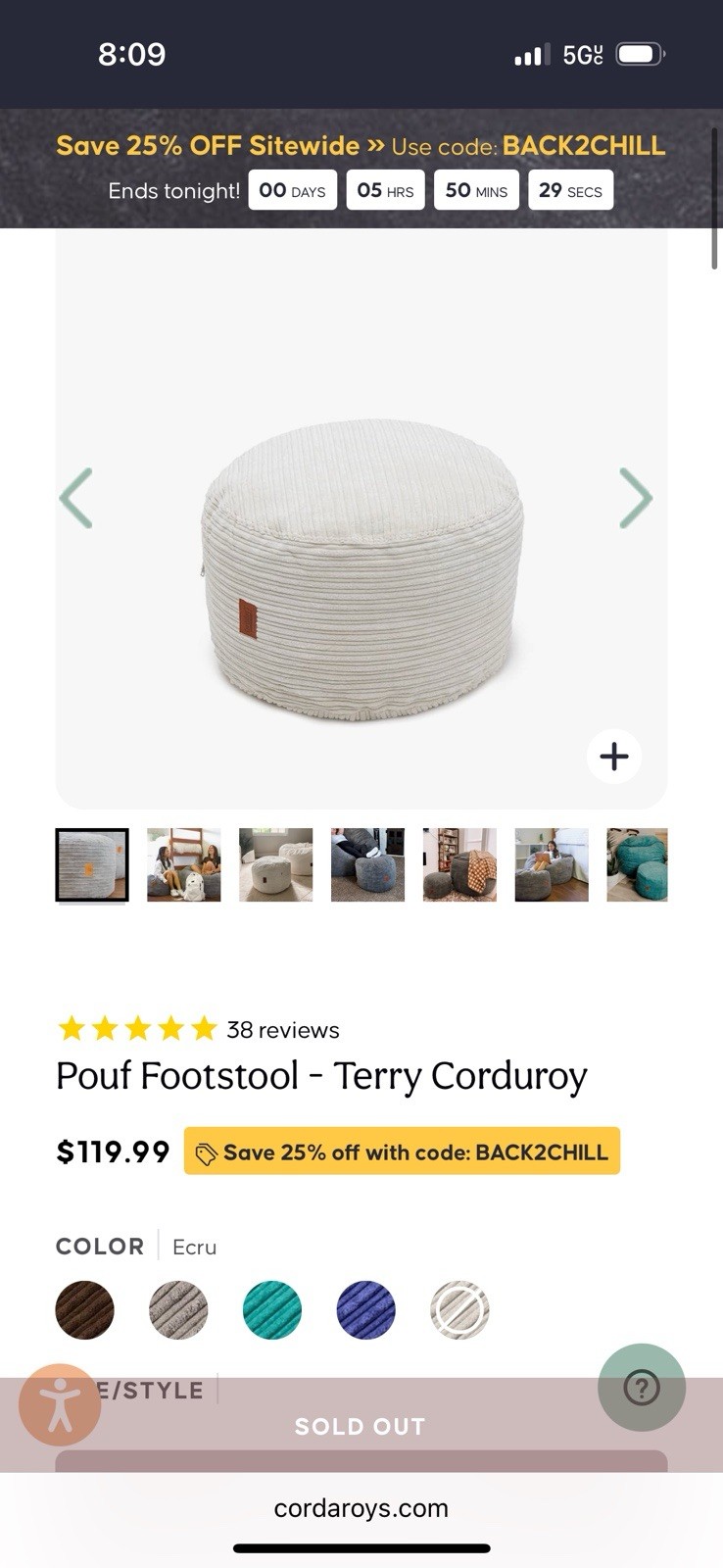Choose the teal color swatch
Screen dimensions: 723x1568
click(272, 1310)
